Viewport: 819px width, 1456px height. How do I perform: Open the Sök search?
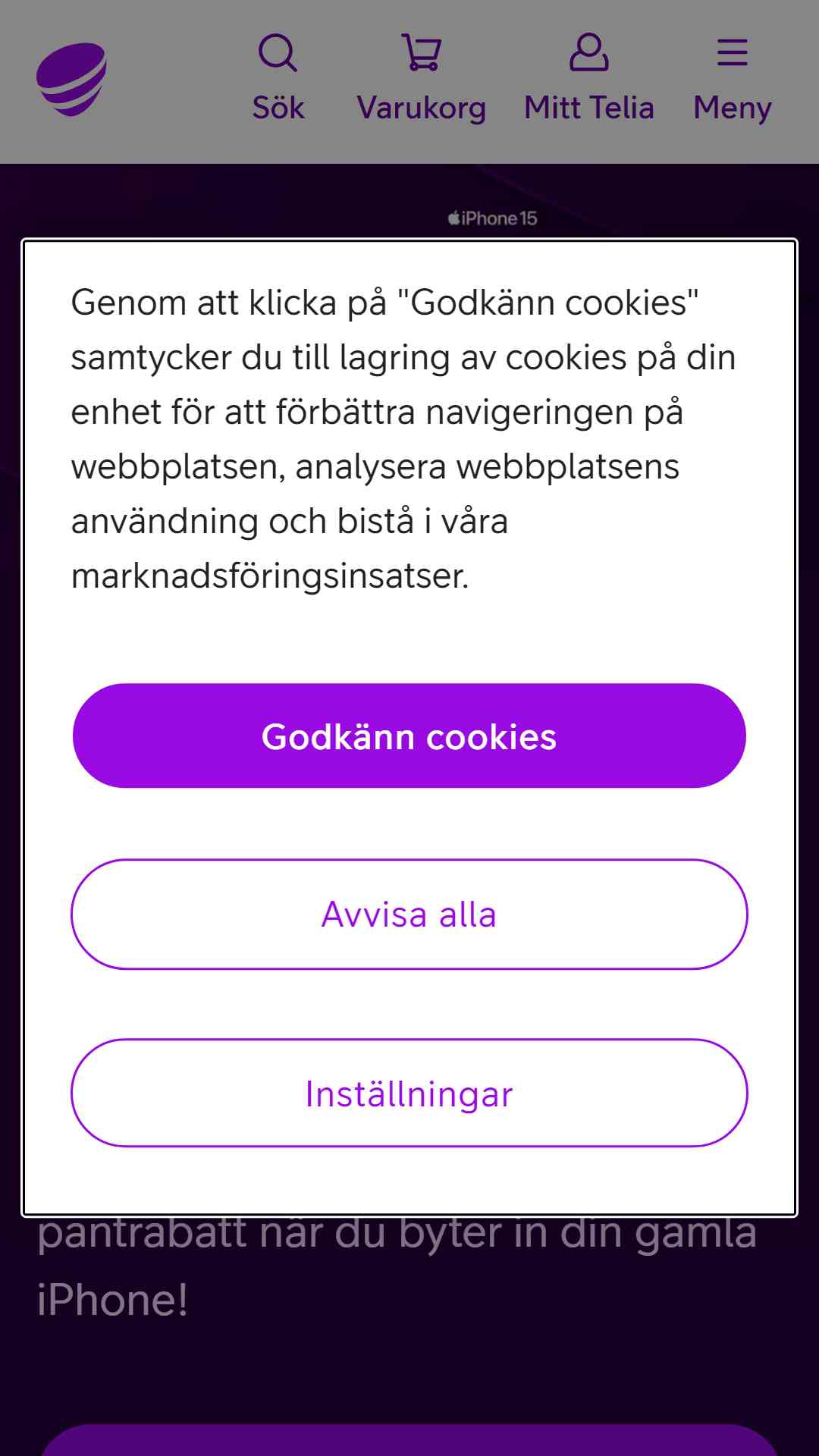278,78
